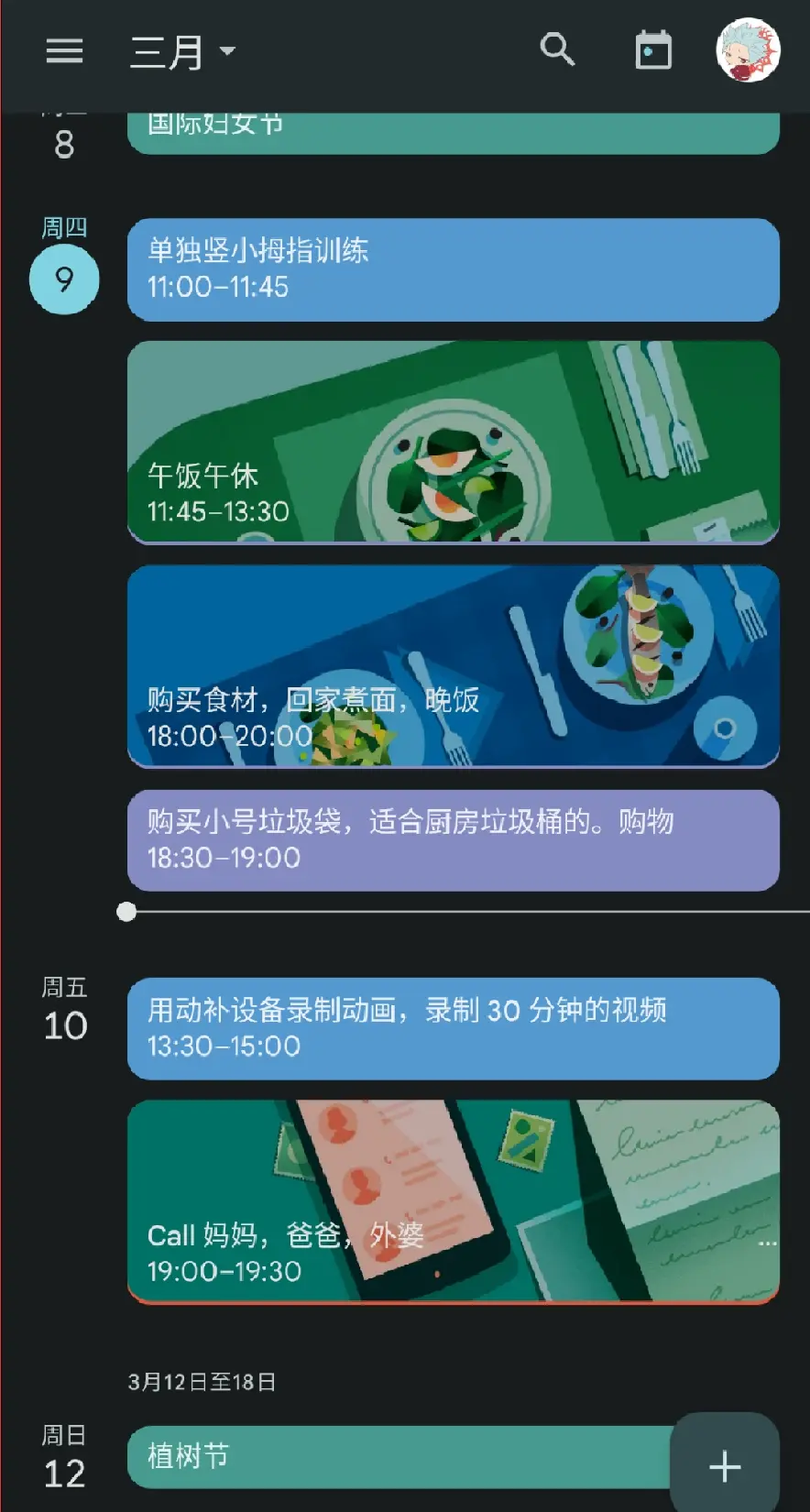The width and height of the screenshot is (810, 1512).
Task: Jump to today's date
Action: click(x=653, y=50)
